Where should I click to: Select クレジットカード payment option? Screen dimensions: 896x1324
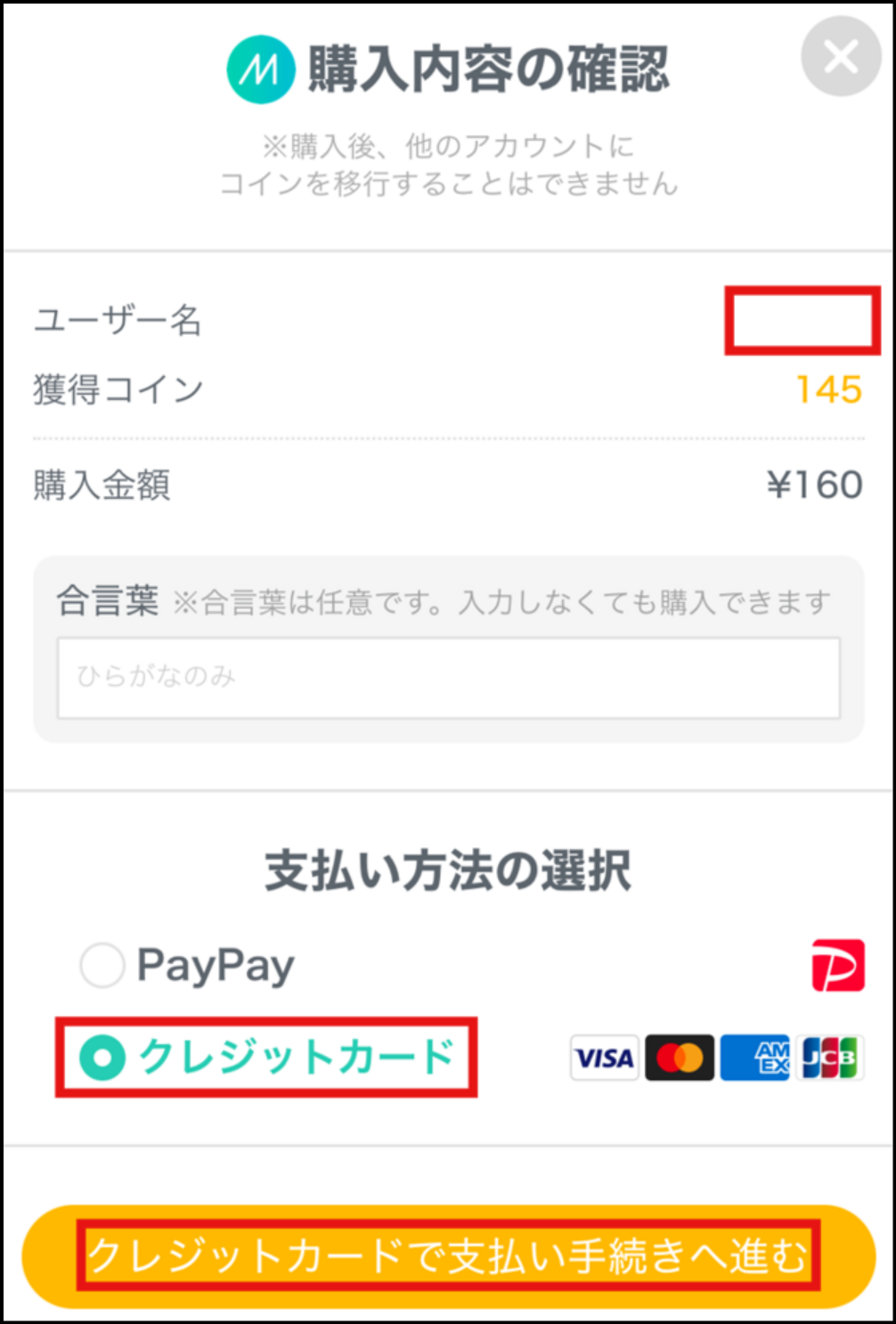[x=102, y=1058]
